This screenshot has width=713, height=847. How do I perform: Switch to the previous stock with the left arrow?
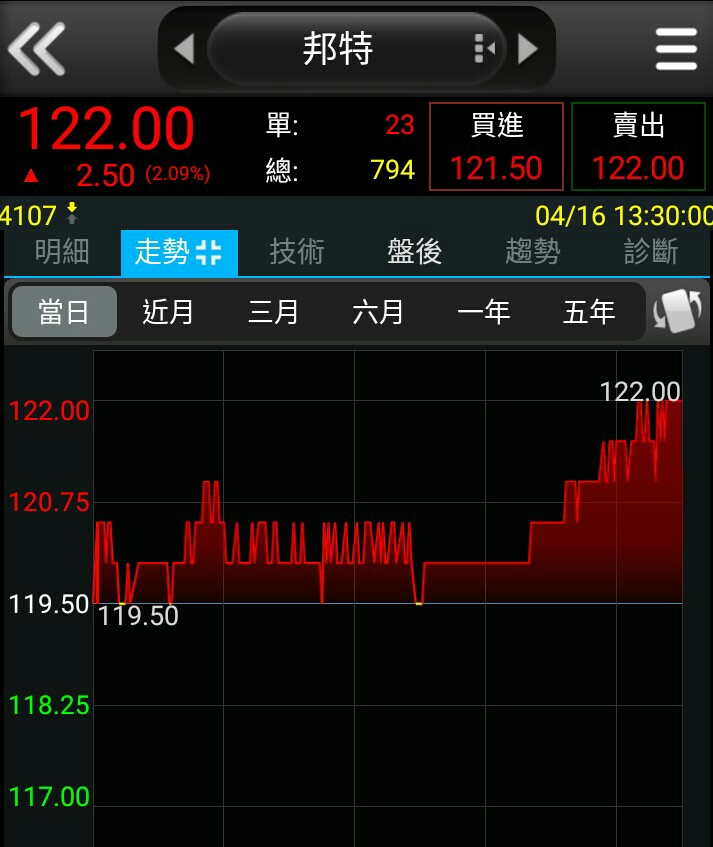coord(185,49)
